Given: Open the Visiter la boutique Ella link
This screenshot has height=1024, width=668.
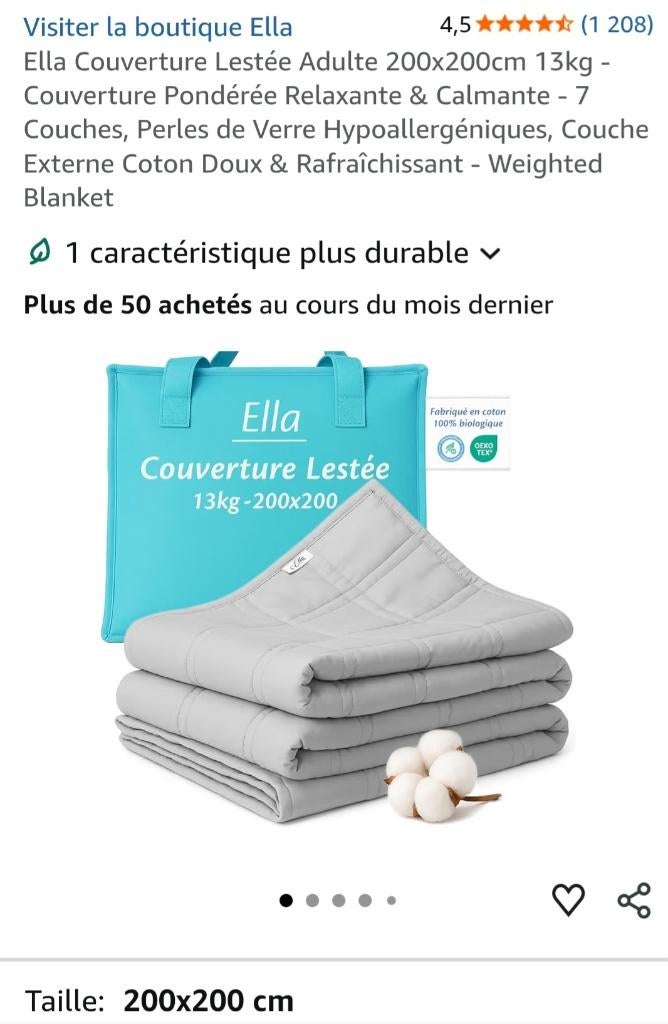Looking at the screenshot, I should 158,27.
